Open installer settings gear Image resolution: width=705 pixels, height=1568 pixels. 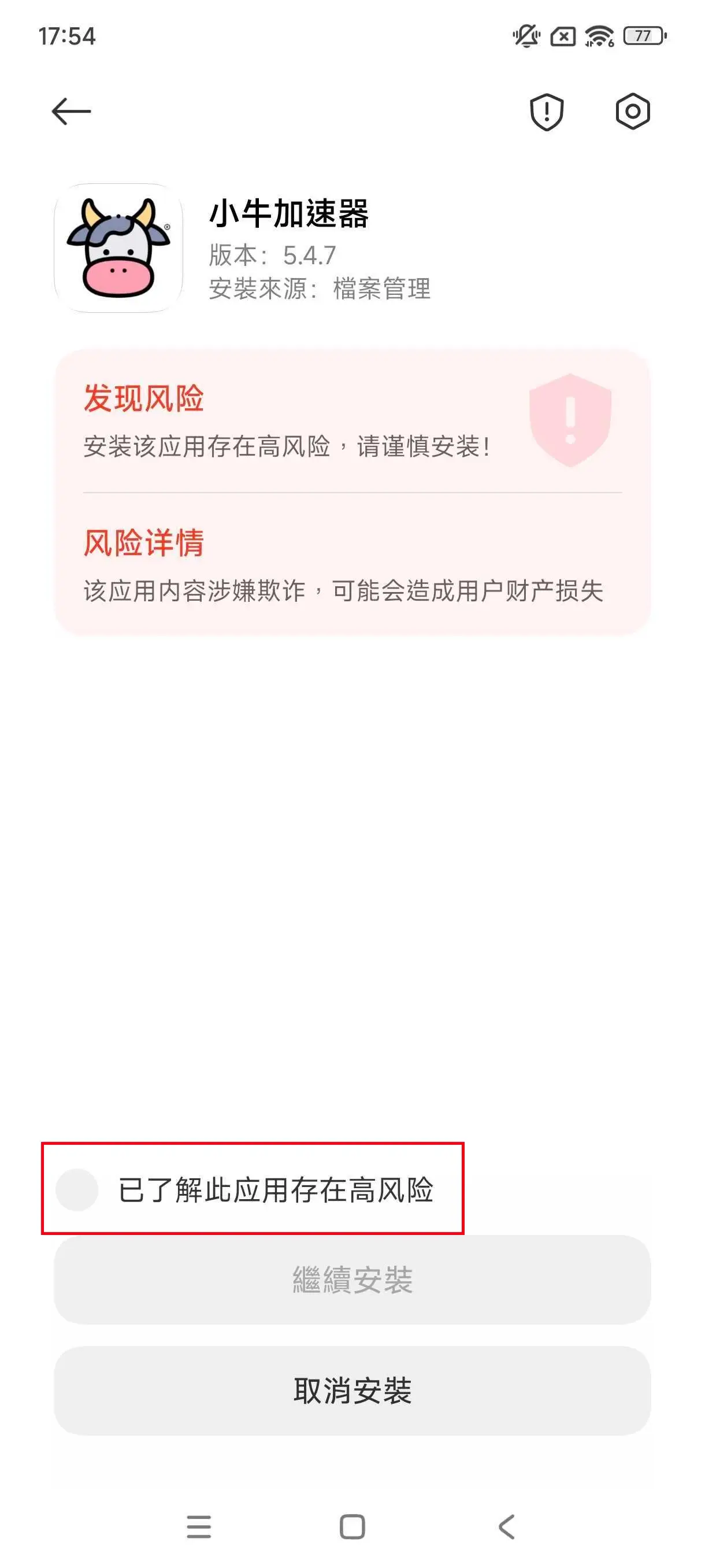tap(633, 112)
